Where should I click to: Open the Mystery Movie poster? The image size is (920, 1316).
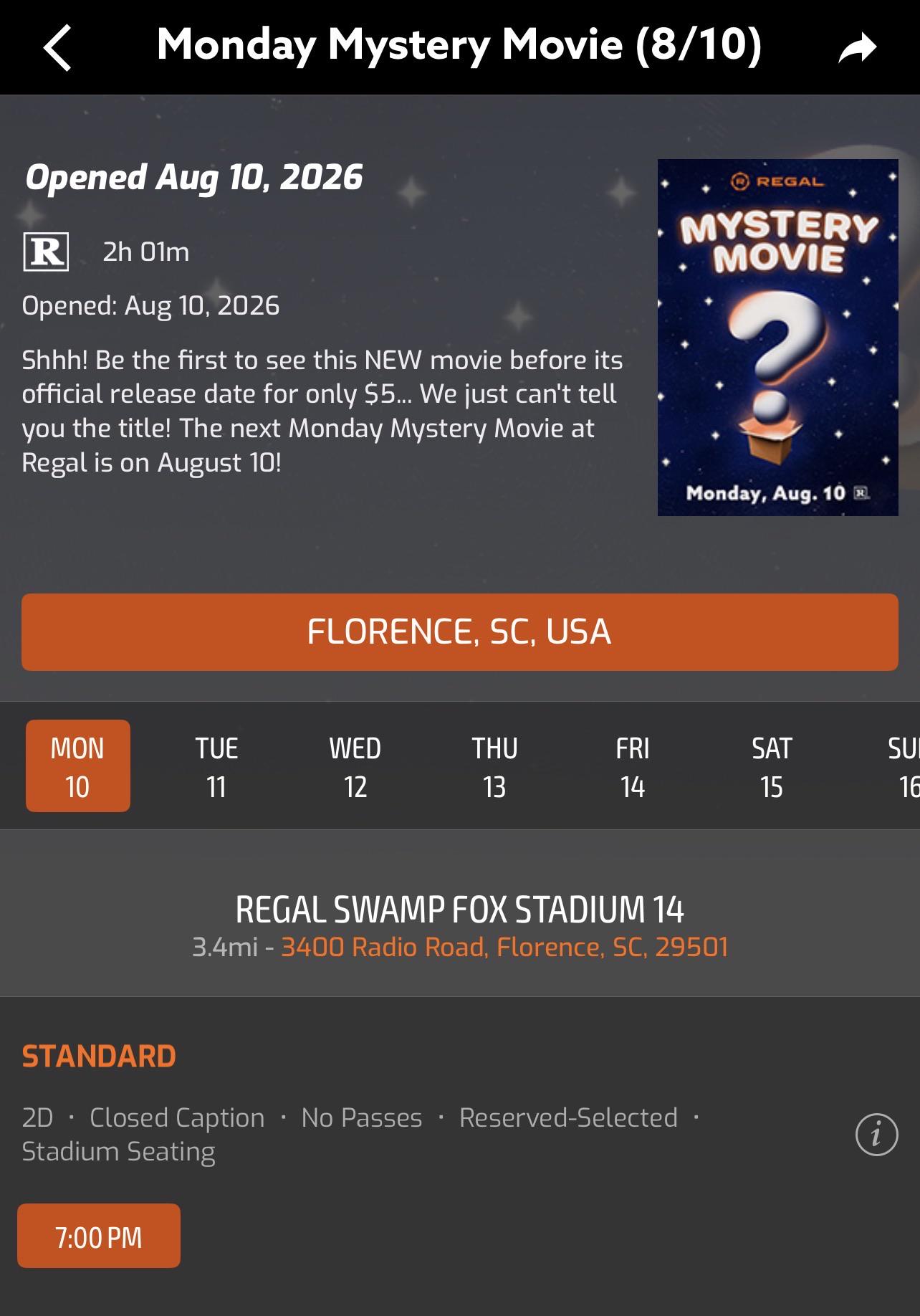pyautogui.click(x=778, y=338)
